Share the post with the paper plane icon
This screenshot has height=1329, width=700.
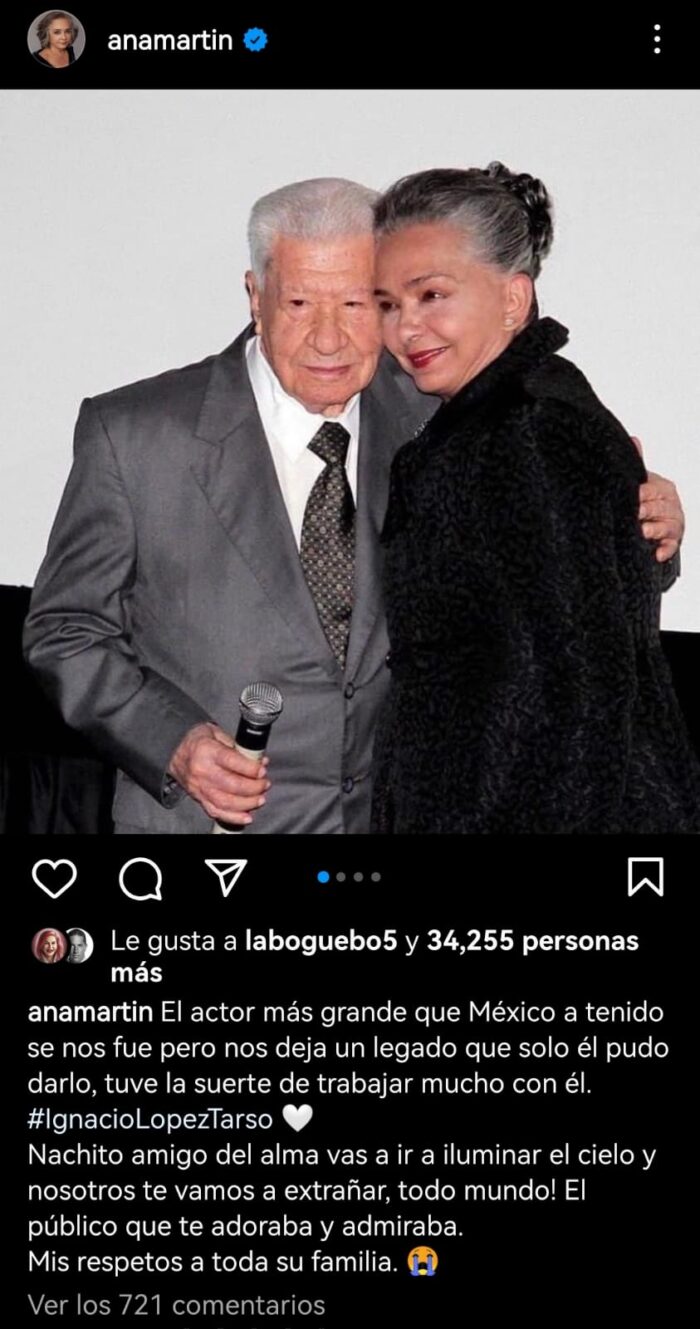225,877
